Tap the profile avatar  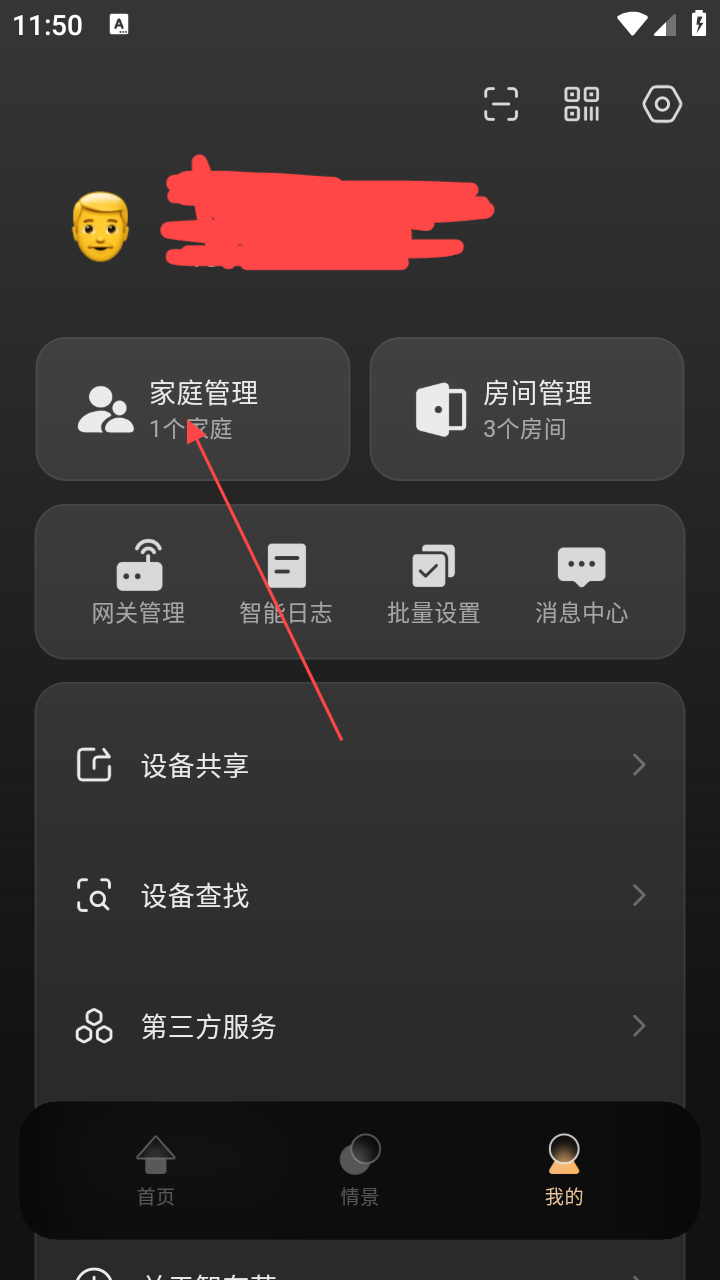(x=101, y=227)
